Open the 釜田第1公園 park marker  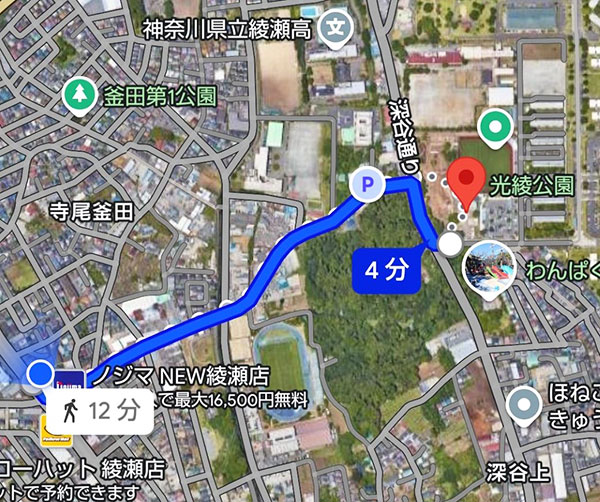[x=76, y=96]
